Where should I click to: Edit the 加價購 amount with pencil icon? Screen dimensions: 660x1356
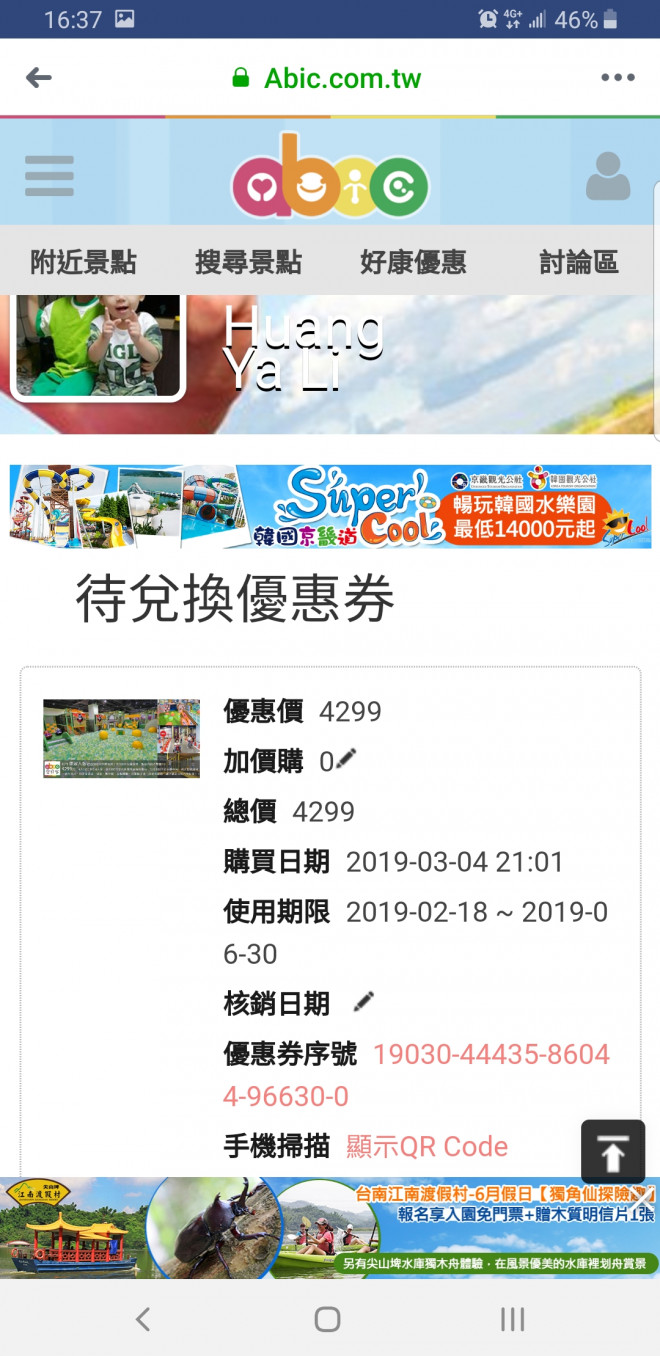[x=346, y=760]
